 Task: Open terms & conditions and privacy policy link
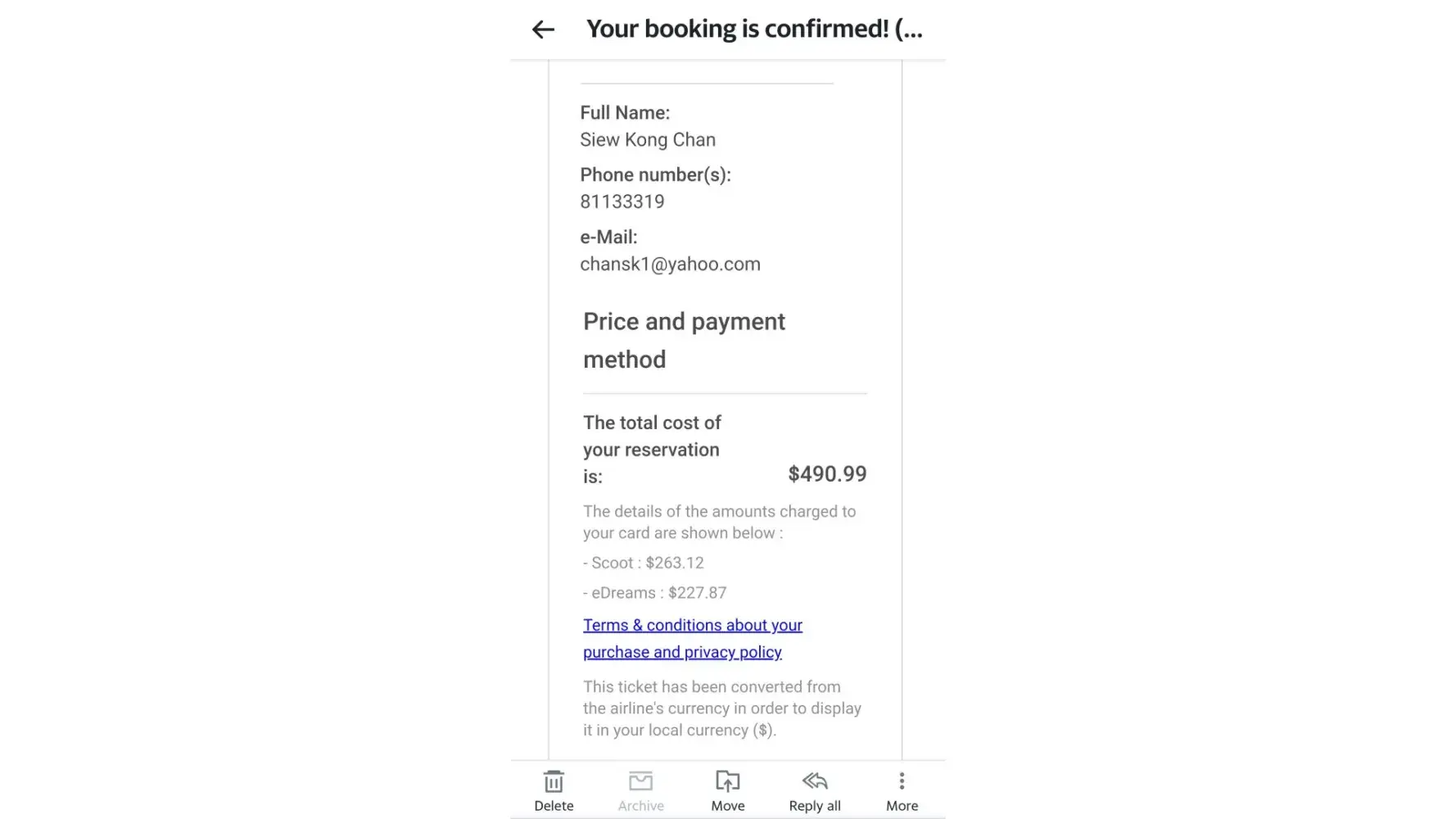point(692,638)
